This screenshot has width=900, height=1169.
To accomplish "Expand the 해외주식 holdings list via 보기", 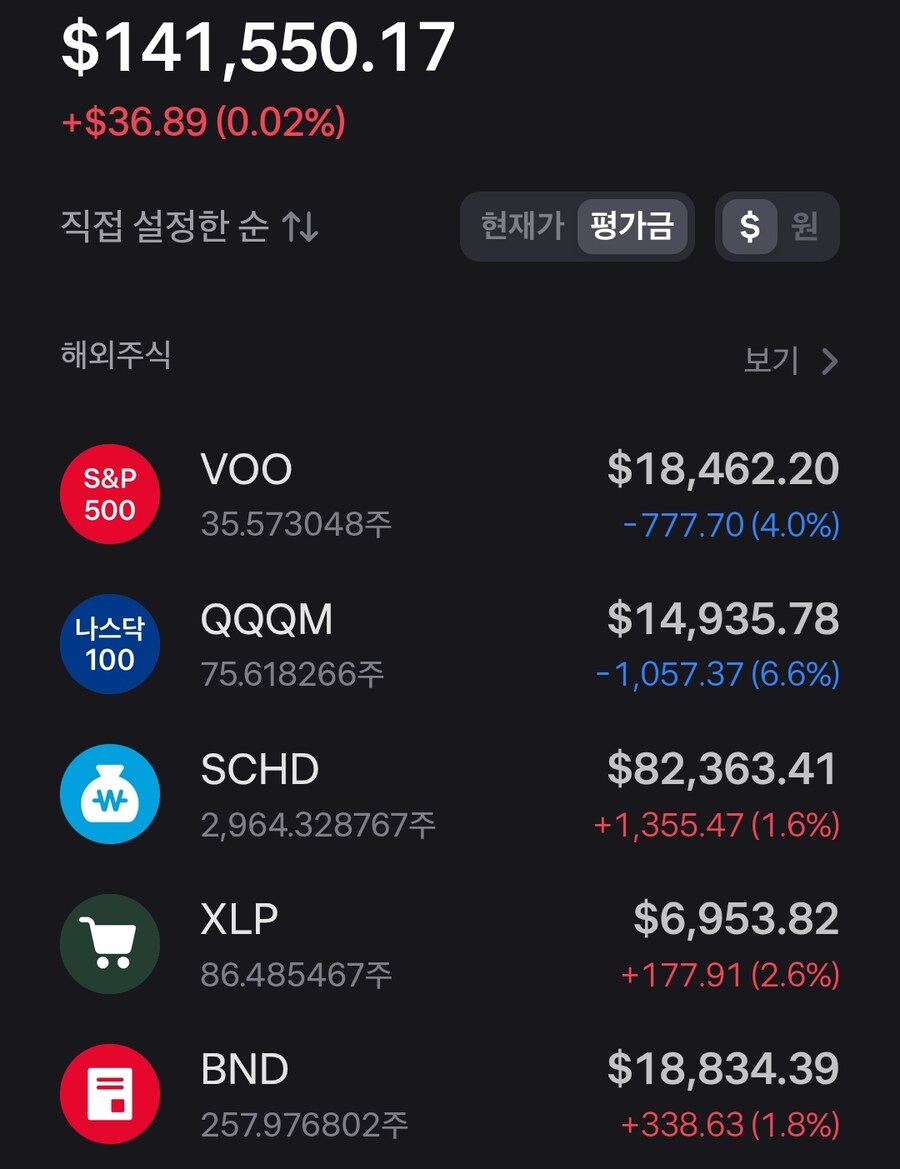I will tap(770, 360).
